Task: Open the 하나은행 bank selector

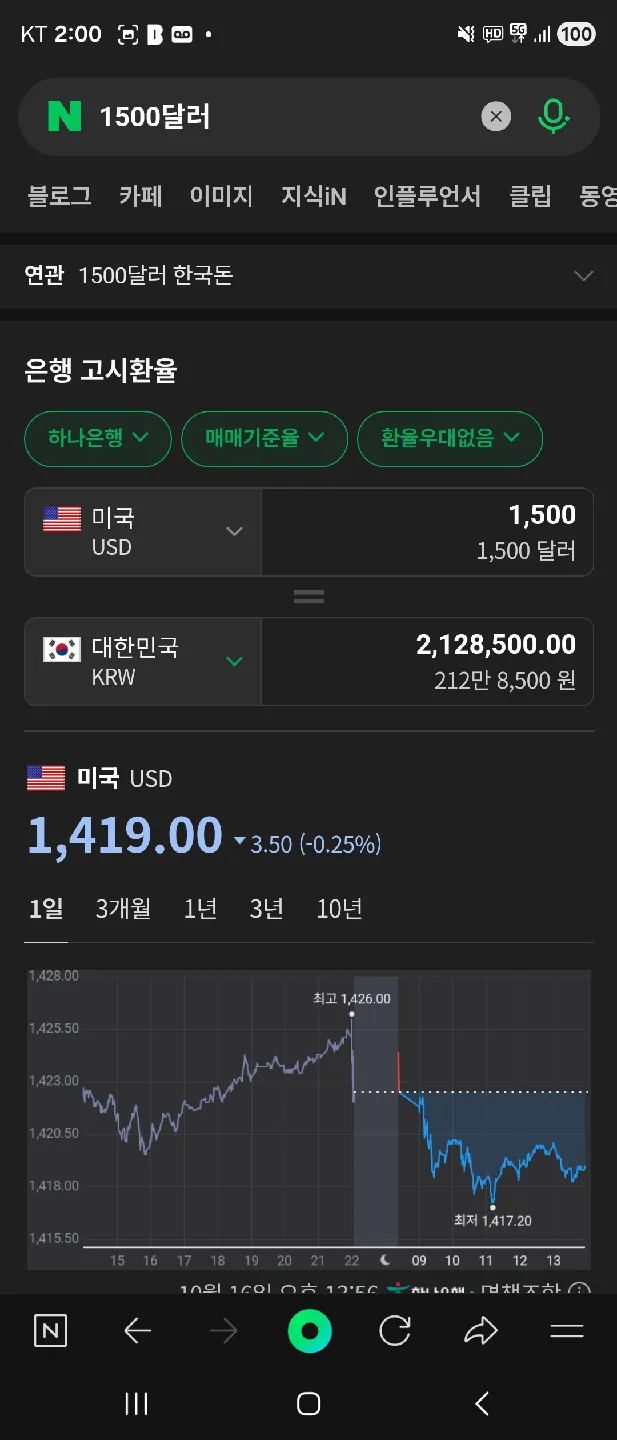Action: click(98, 438)
